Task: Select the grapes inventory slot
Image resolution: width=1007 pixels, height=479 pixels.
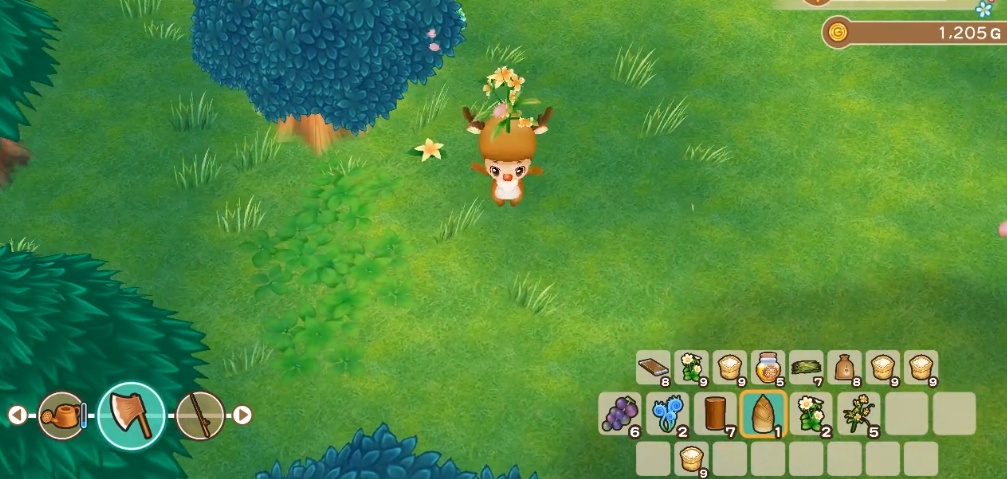Action: [x=620, y=412]
